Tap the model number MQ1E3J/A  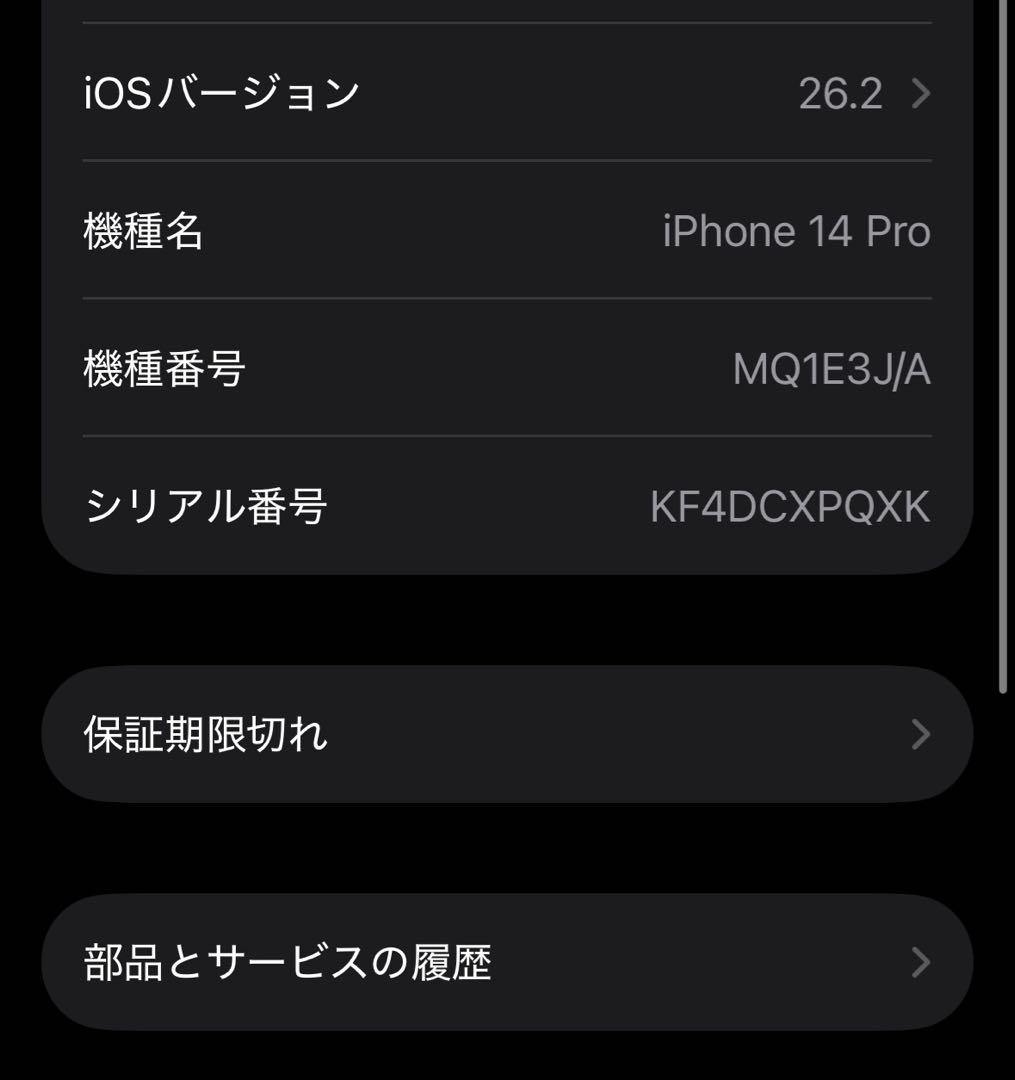(x=829, y=368)
